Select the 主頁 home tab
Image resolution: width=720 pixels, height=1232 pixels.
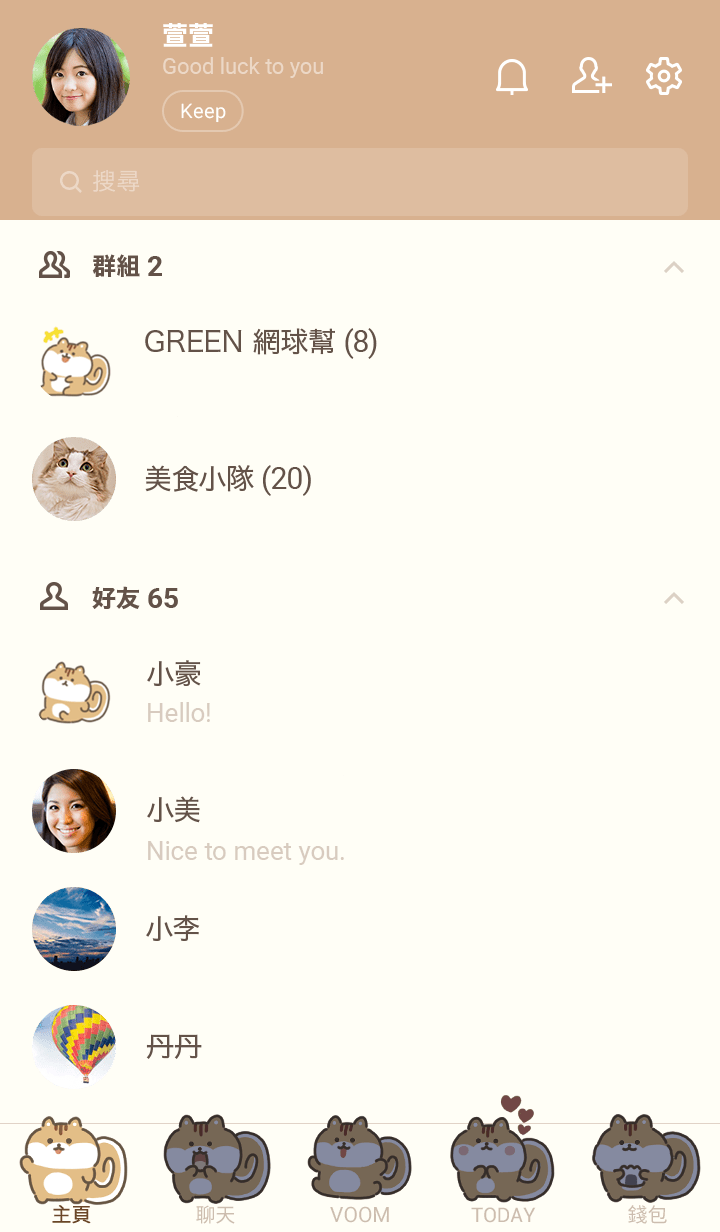tap(72, 1172)
